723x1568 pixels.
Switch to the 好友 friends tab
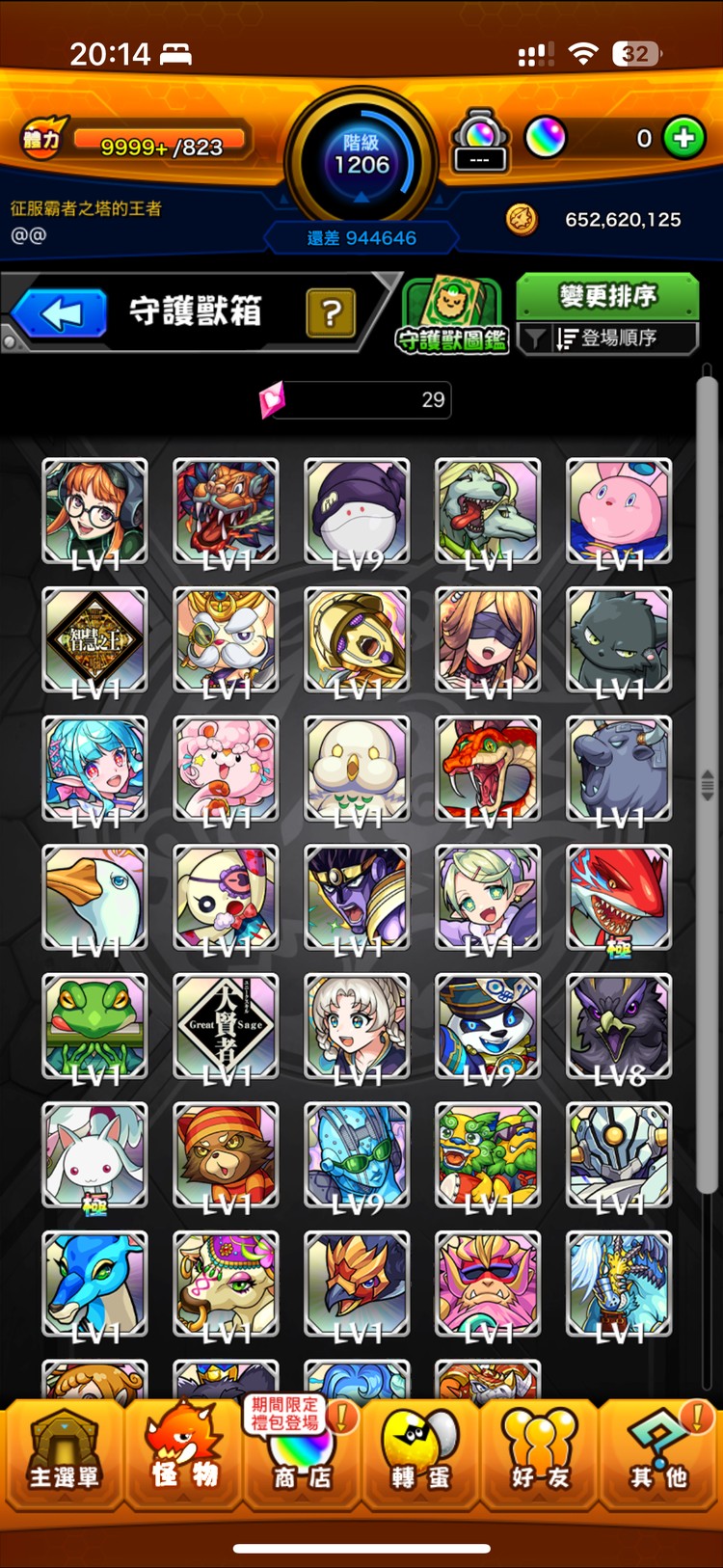[x=540, y=1456]
